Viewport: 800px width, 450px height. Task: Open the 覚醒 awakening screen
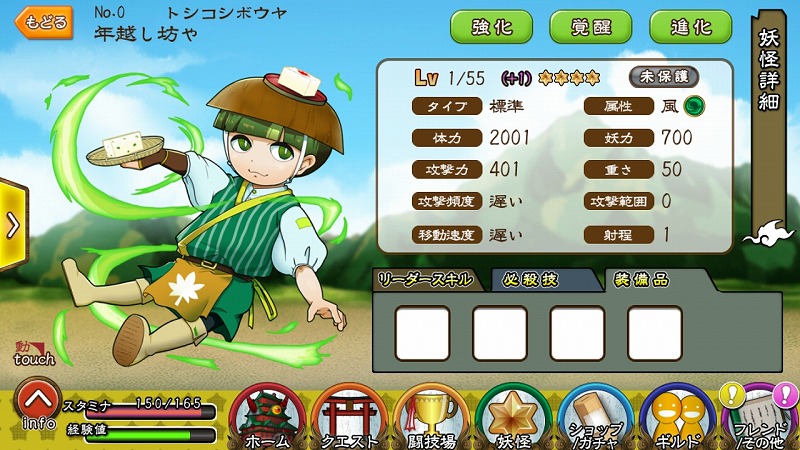(591, 27)
